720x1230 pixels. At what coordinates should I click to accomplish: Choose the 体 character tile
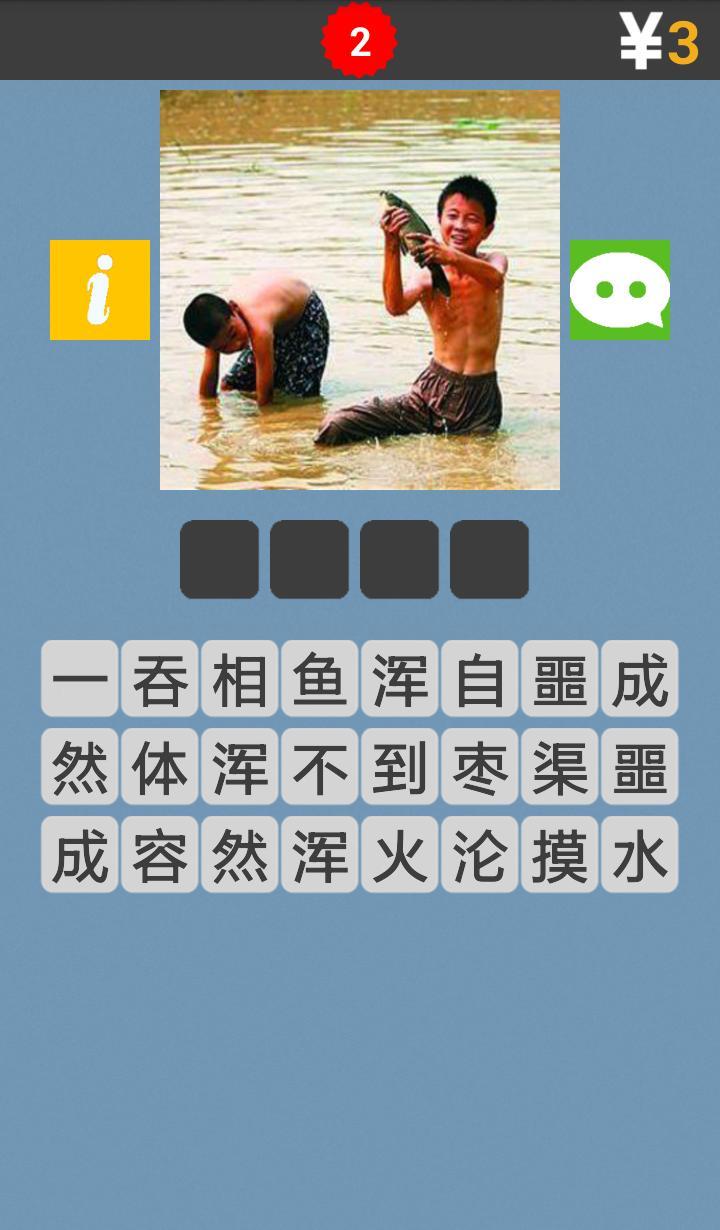click(160, 767)
